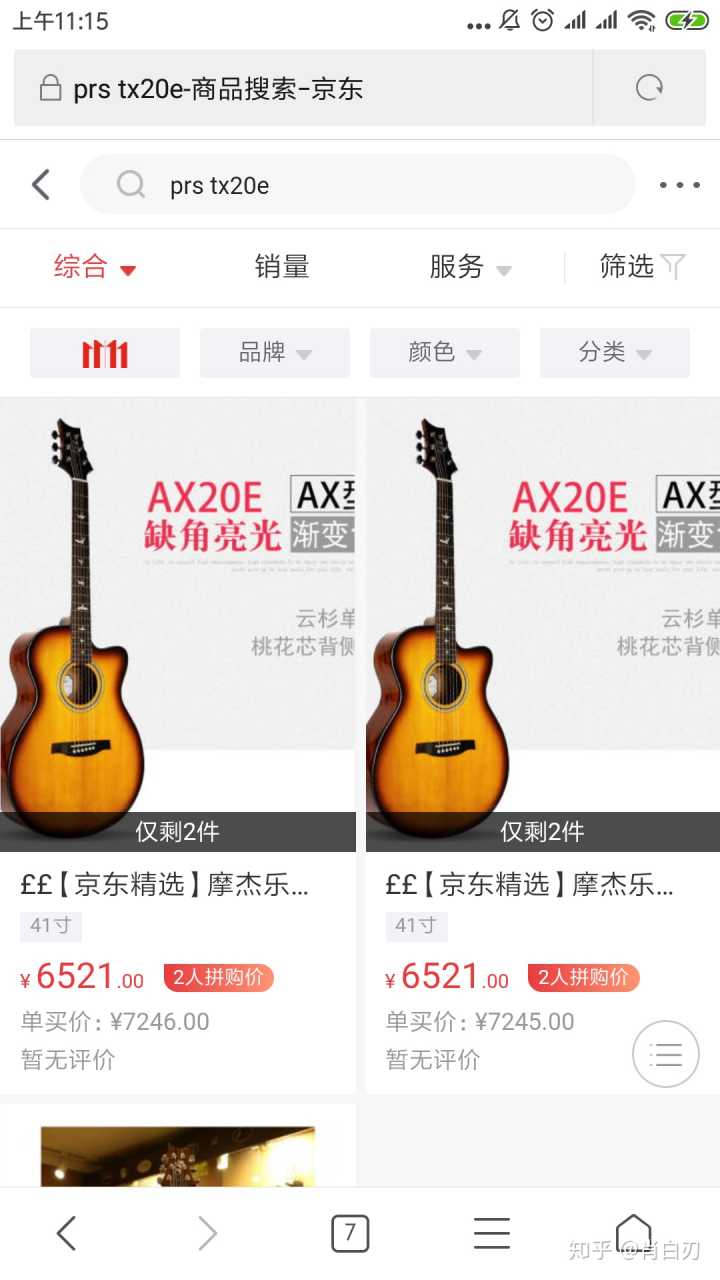This screenshot has height=1280, width=720.
Task: Sort results by 销量
Action: 282,267
